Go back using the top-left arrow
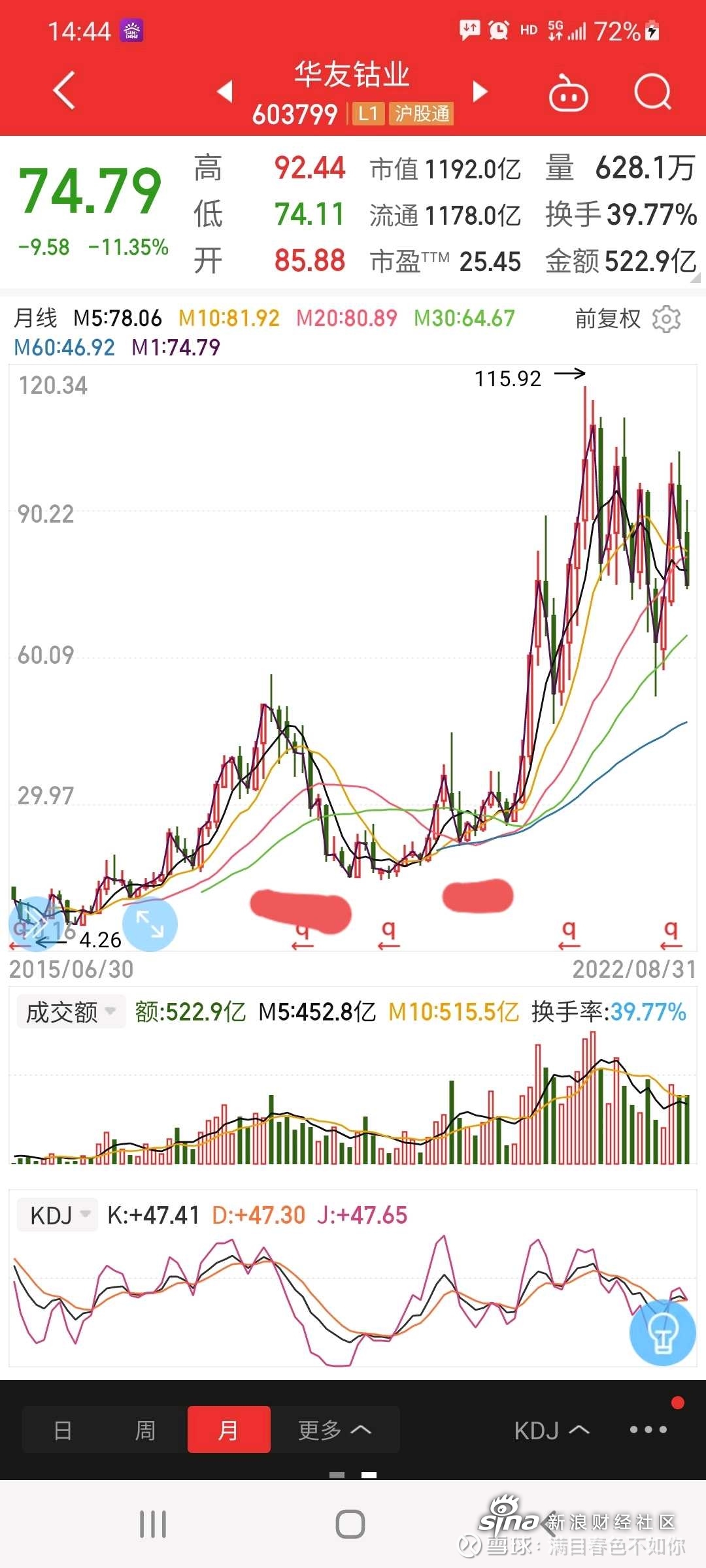This screenshot has height=1568, width=706. point(64,91)
